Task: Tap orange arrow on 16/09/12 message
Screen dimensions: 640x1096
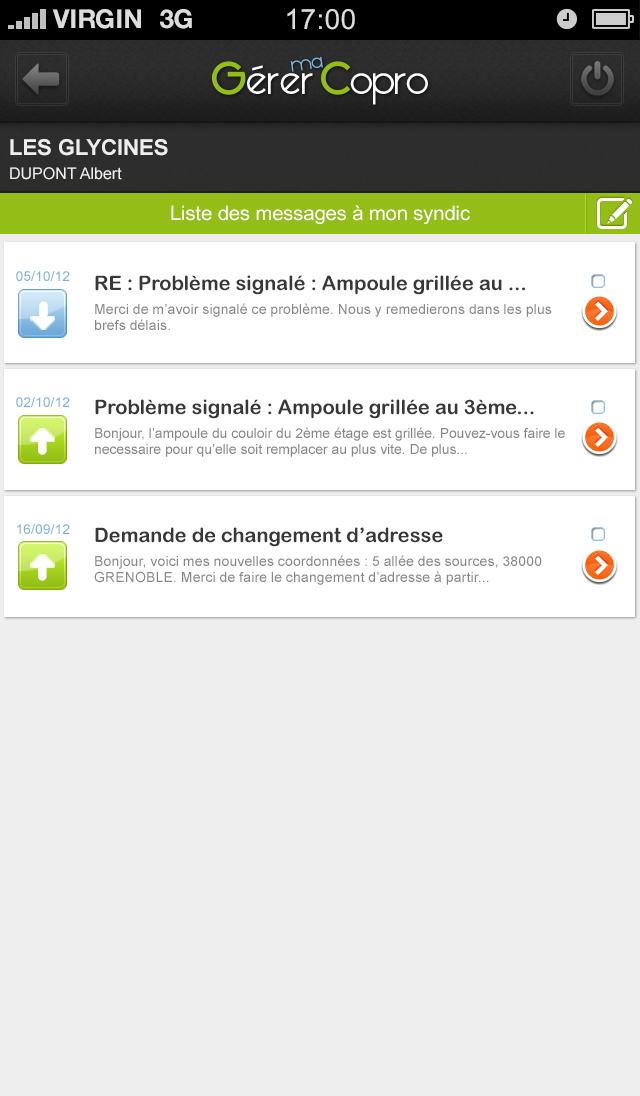Action: (x=599, y=566)
